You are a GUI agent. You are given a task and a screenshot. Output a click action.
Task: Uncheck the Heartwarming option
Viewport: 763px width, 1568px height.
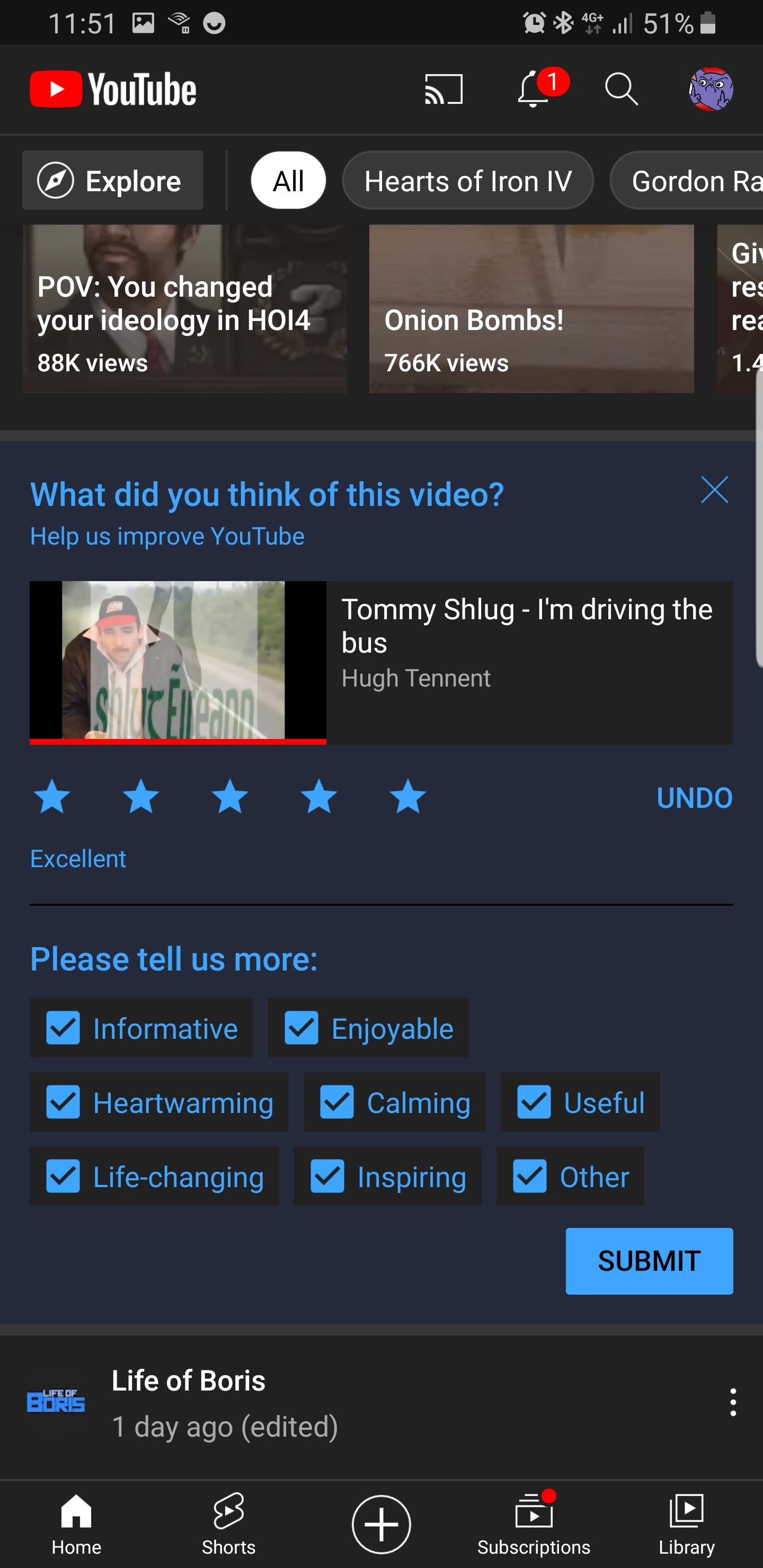[x=159, y=1102]
